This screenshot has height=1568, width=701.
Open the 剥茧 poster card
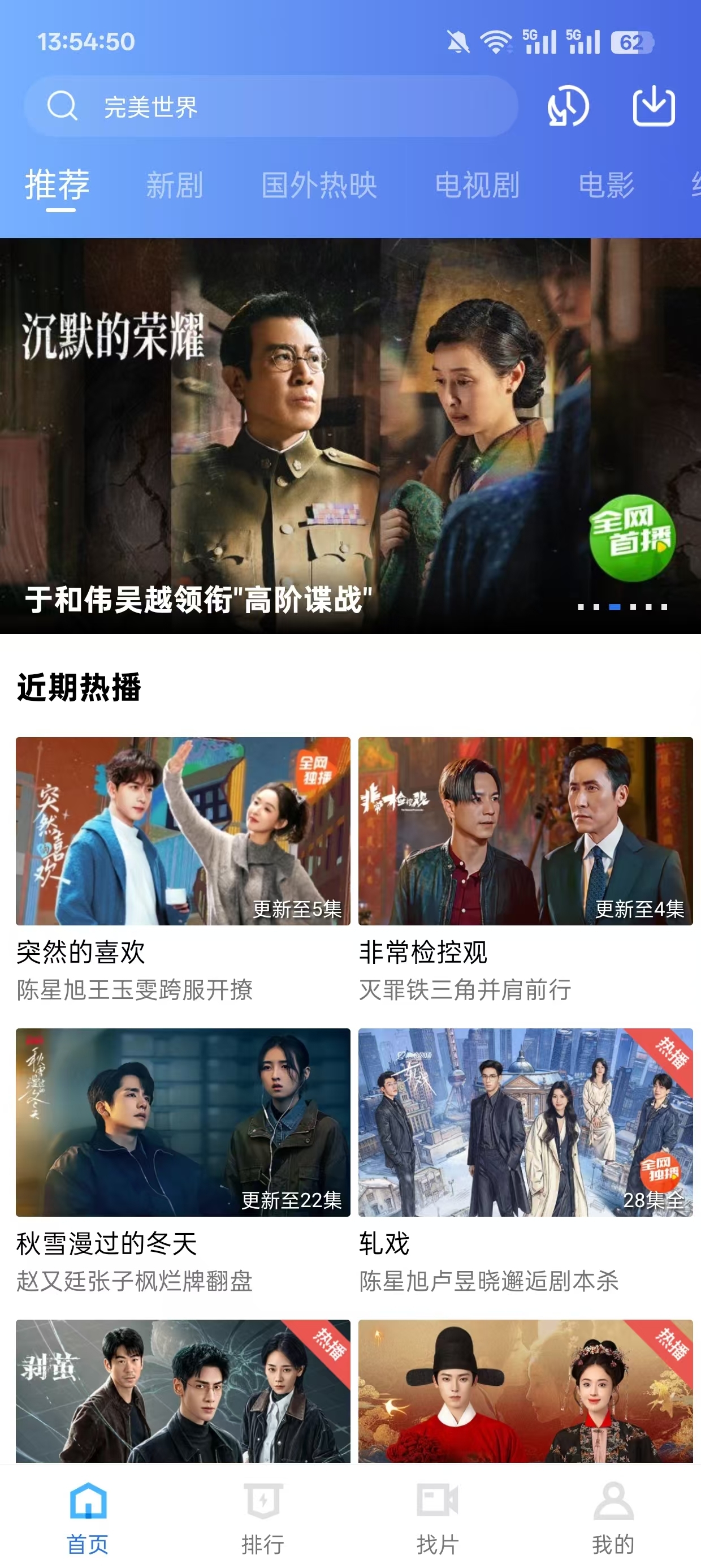point(183,1390)
